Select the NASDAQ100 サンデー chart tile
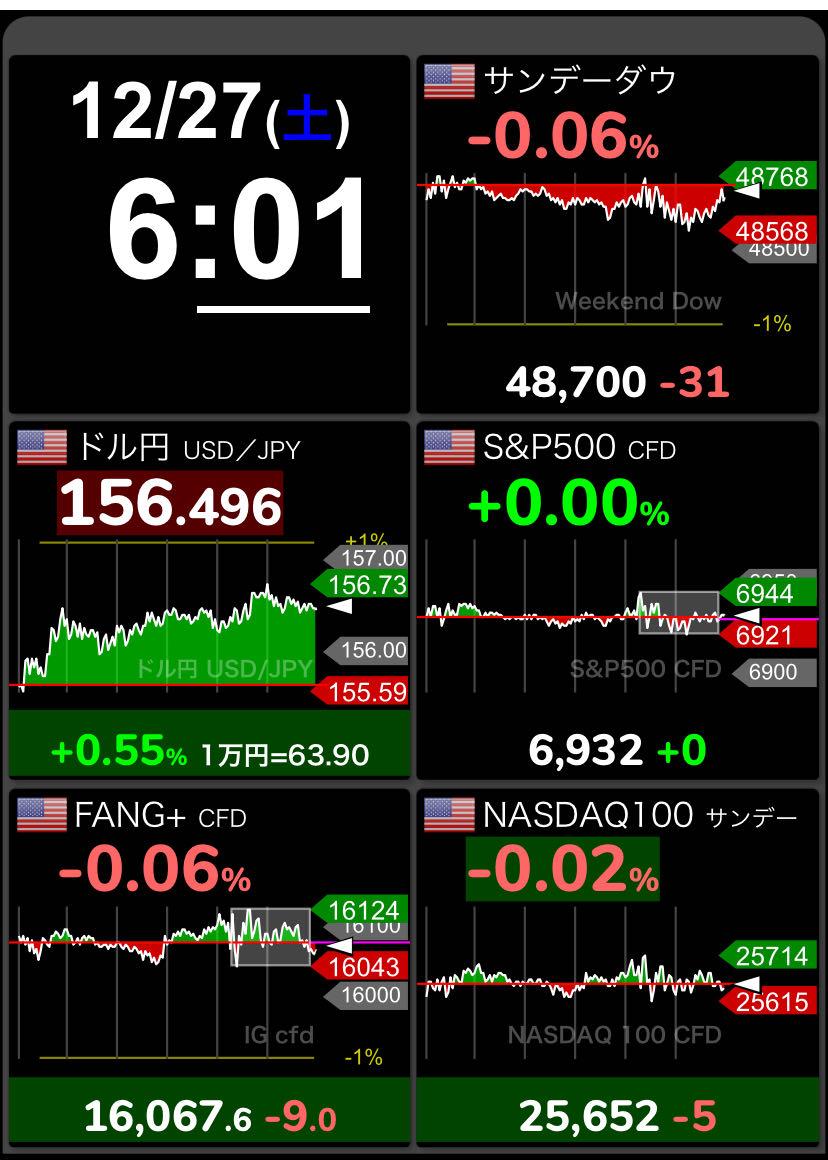828x1160 pixels. [x=617, y=966]
